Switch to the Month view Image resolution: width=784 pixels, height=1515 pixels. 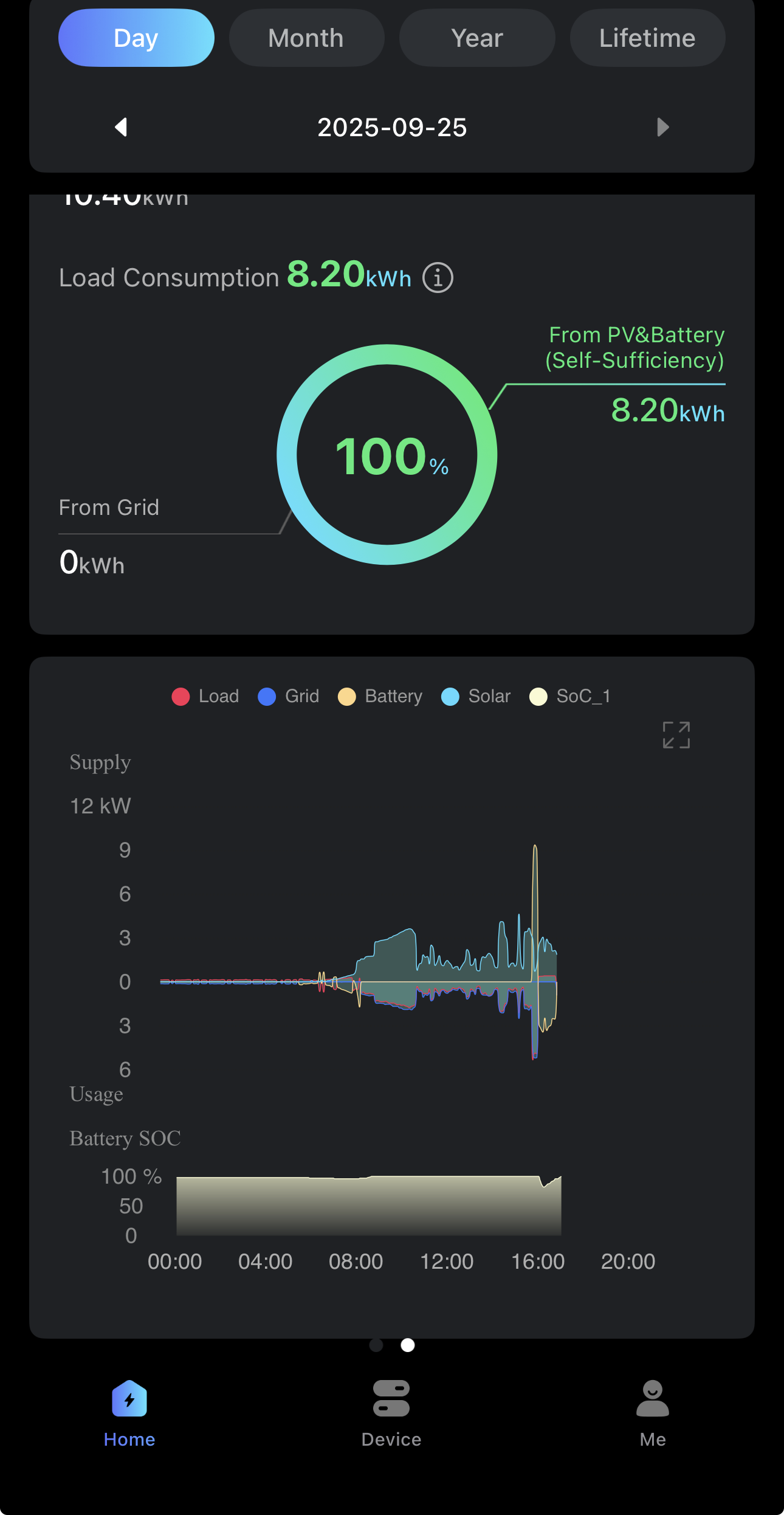point(306,38)
